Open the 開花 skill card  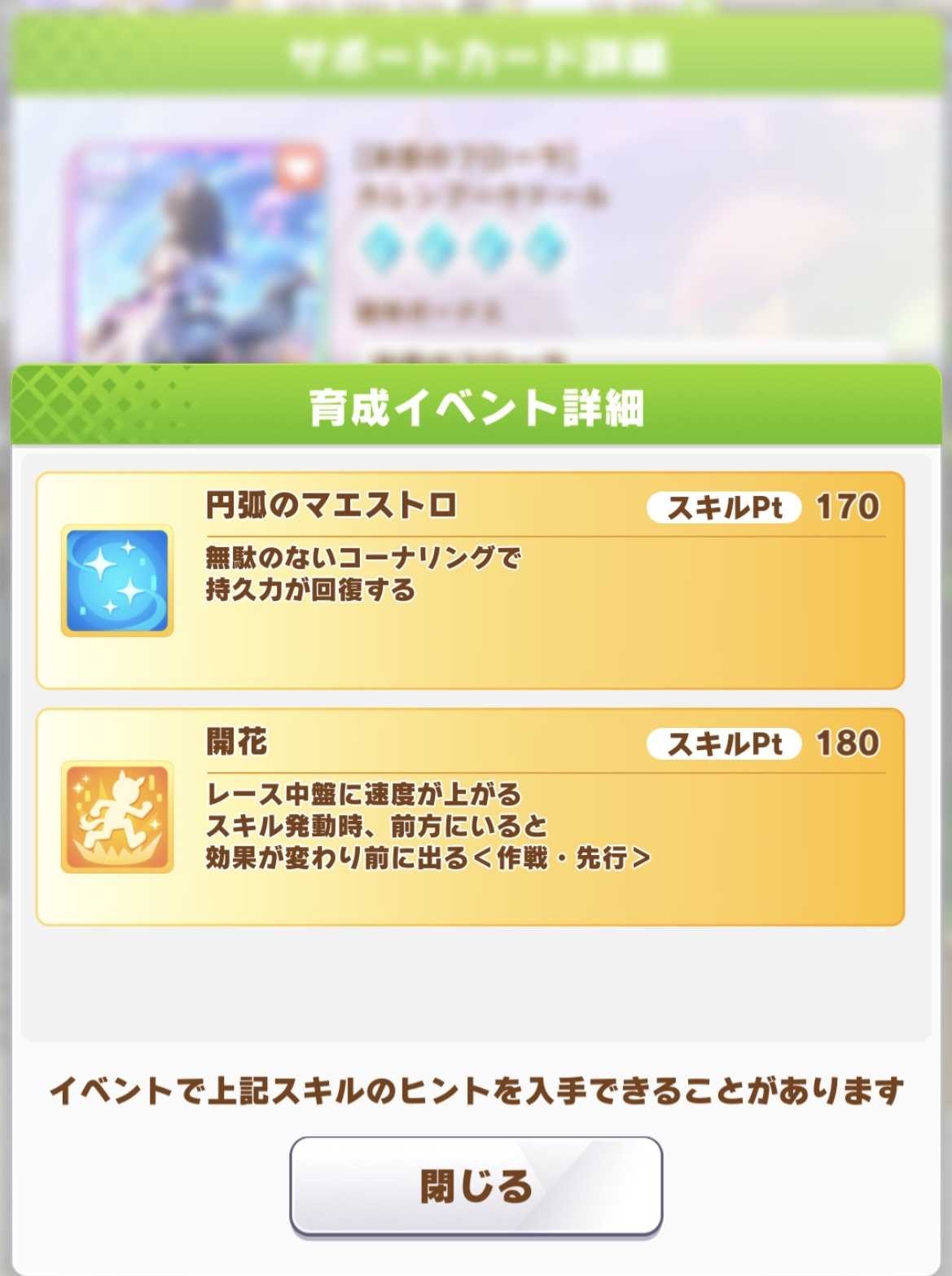click(470, 817)
